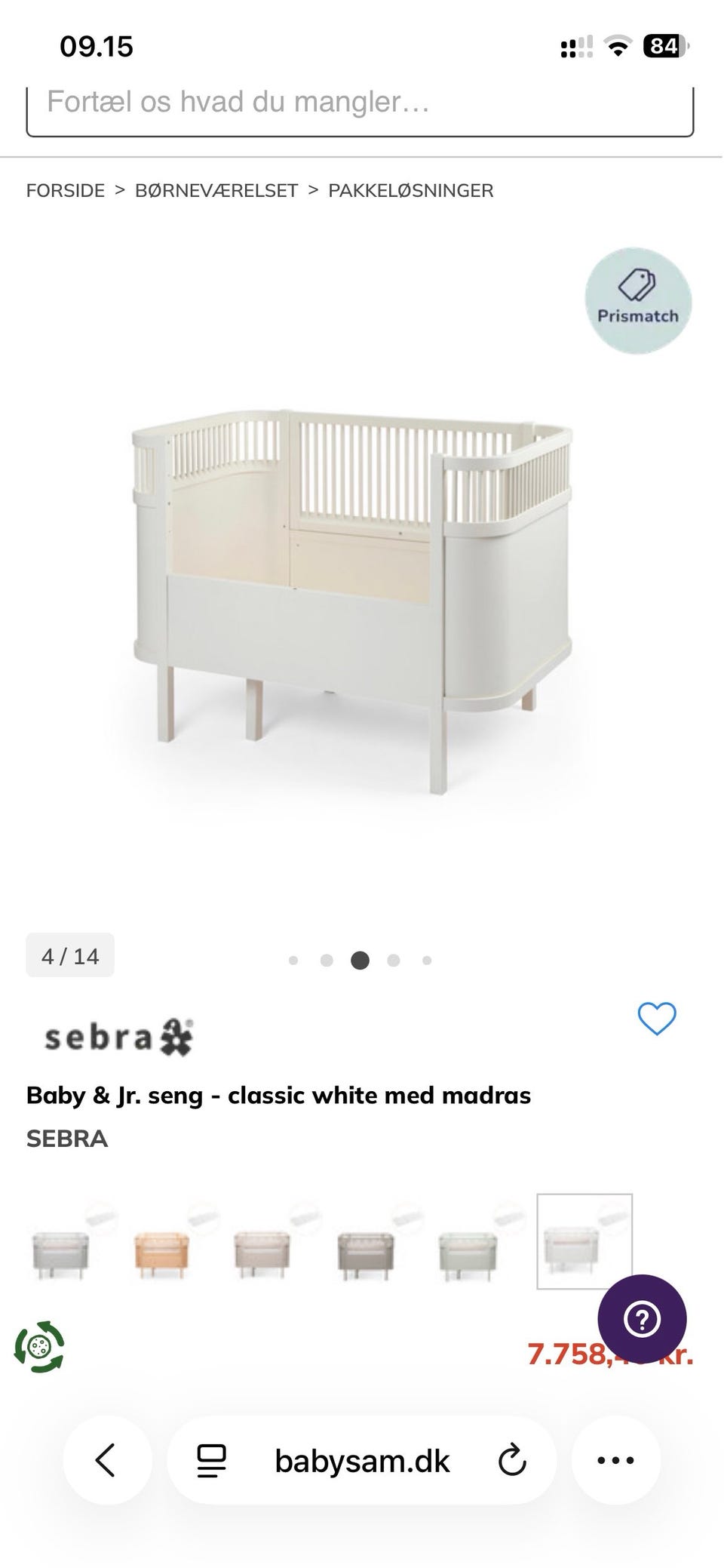Open the FORSIDE breadcrumb link
This screenshot has width=724, height=1568.
click(66, 191)
